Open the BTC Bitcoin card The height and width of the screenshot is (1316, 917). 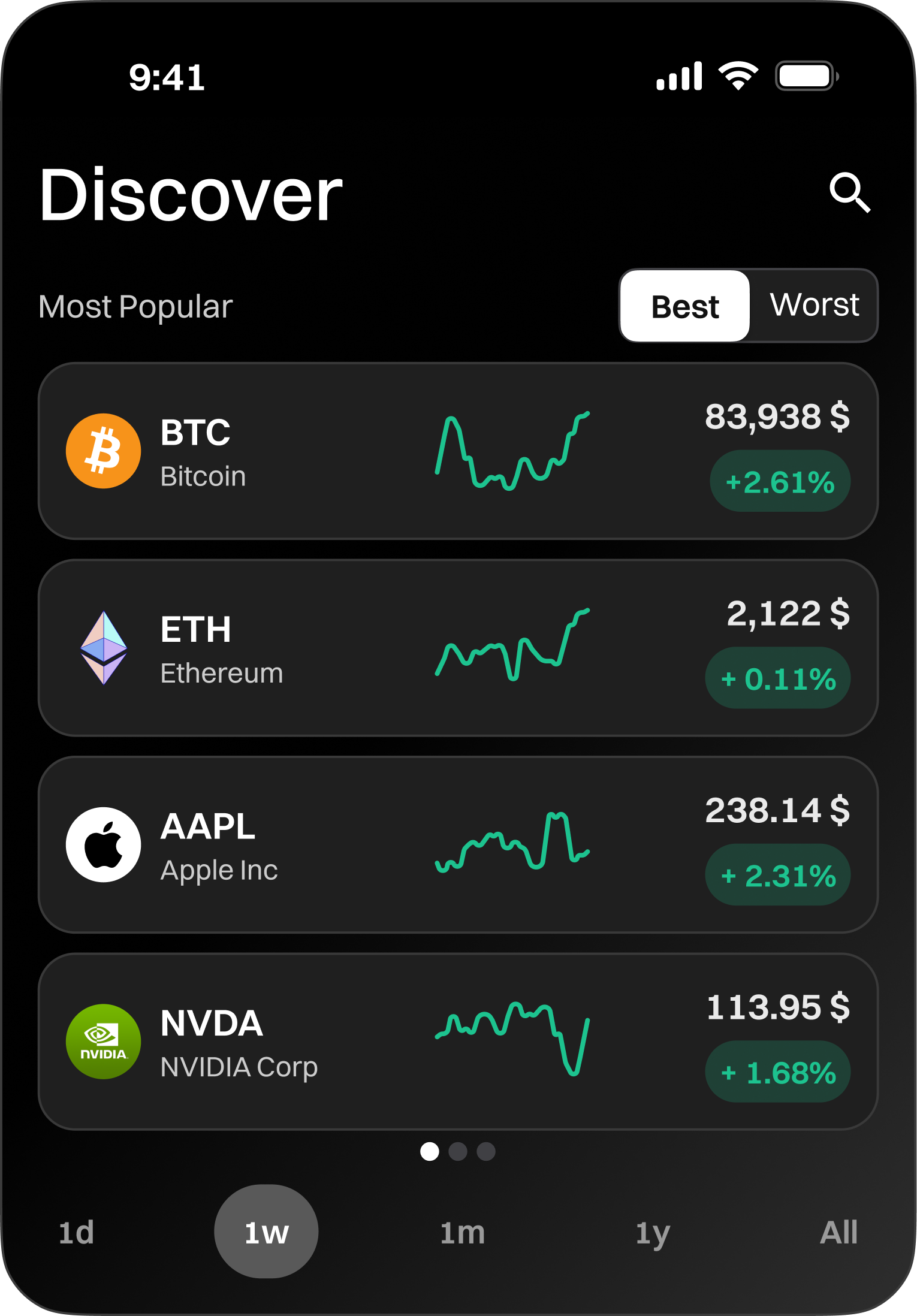tap(458, 451)
